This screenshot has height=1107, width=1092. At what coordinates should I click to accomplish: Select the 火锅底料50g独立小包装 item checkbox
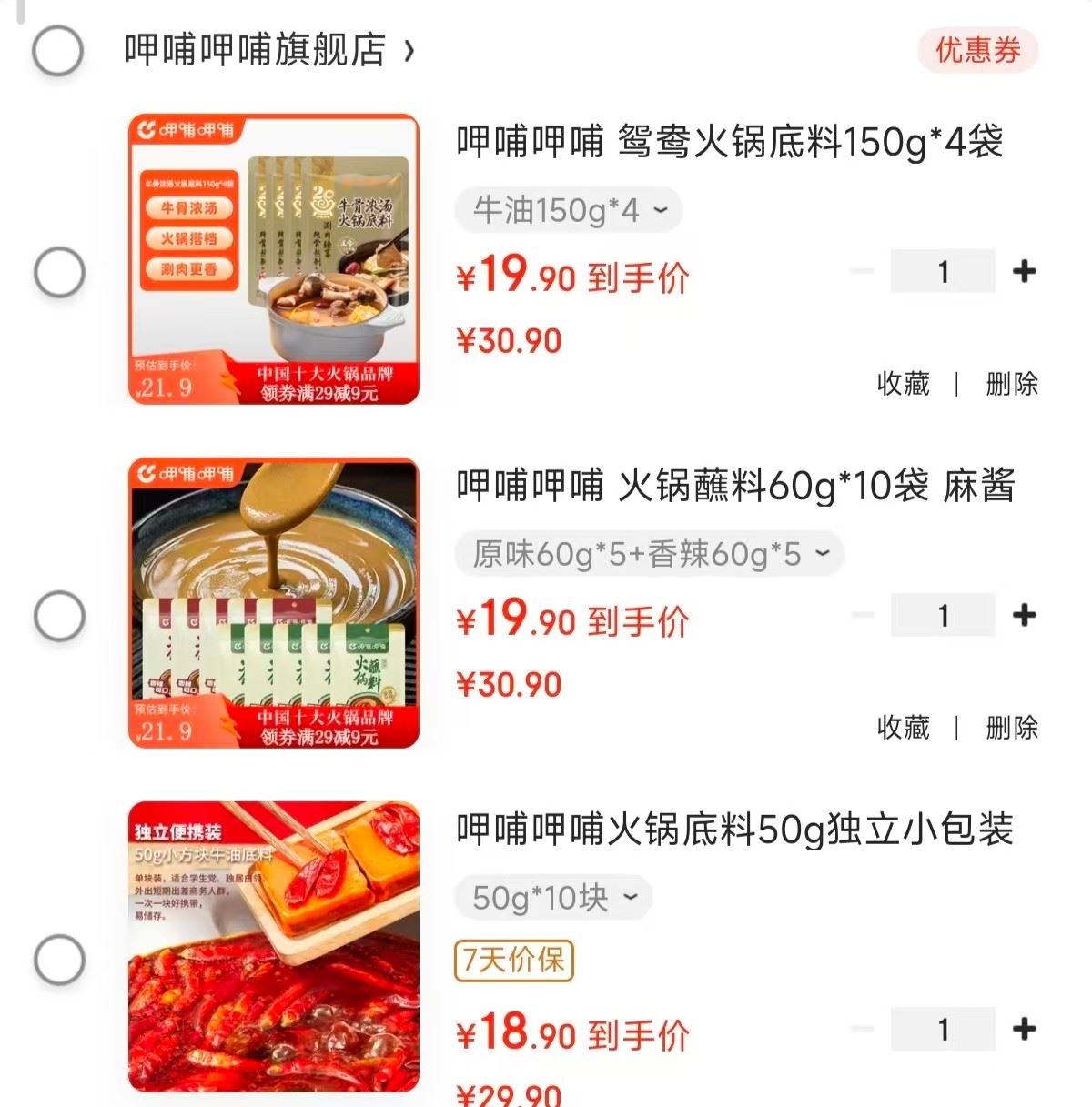(x=59, y=960)
